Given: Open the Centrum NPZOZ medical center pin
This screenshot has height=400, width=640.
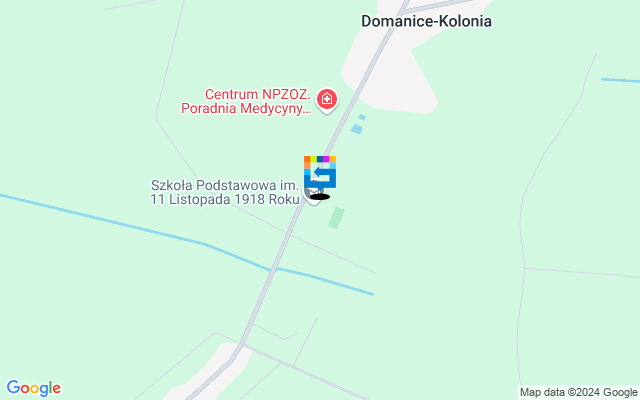Looking at the screenshot, I should 326,99.
